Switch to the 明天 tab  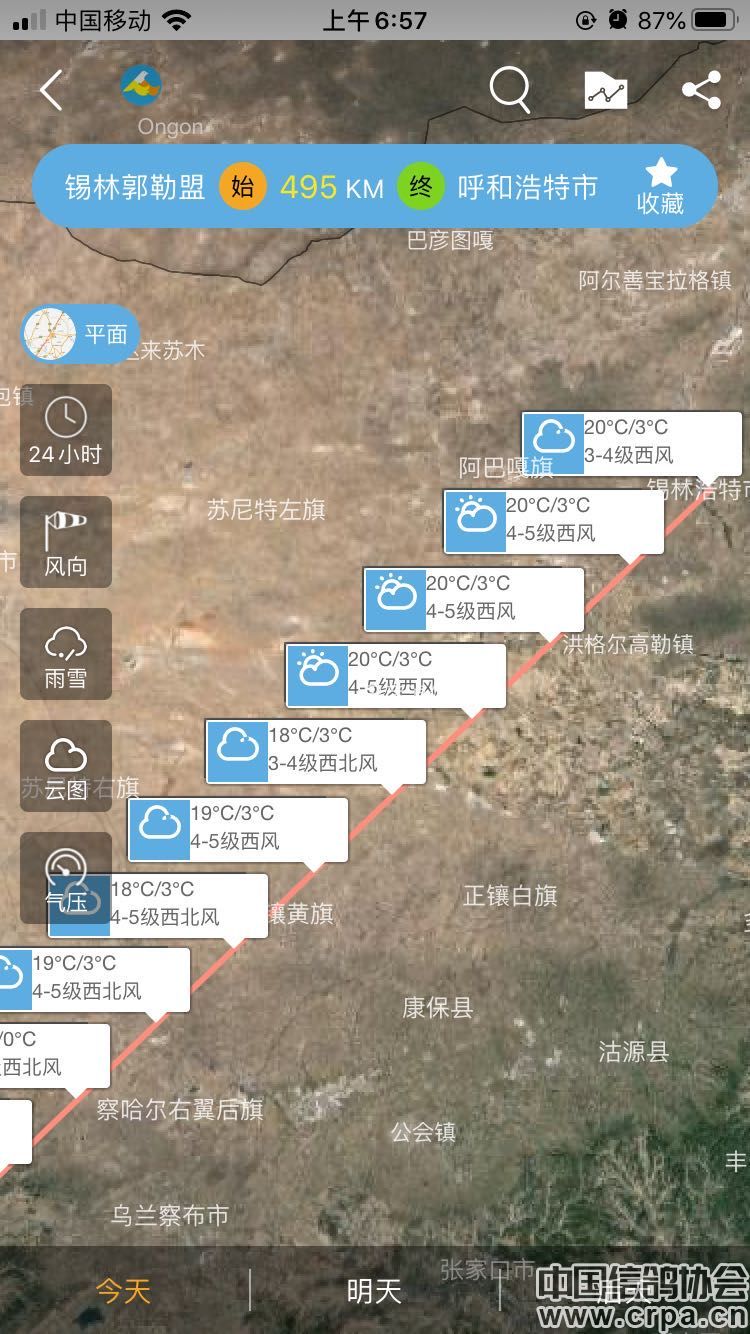374,1291
